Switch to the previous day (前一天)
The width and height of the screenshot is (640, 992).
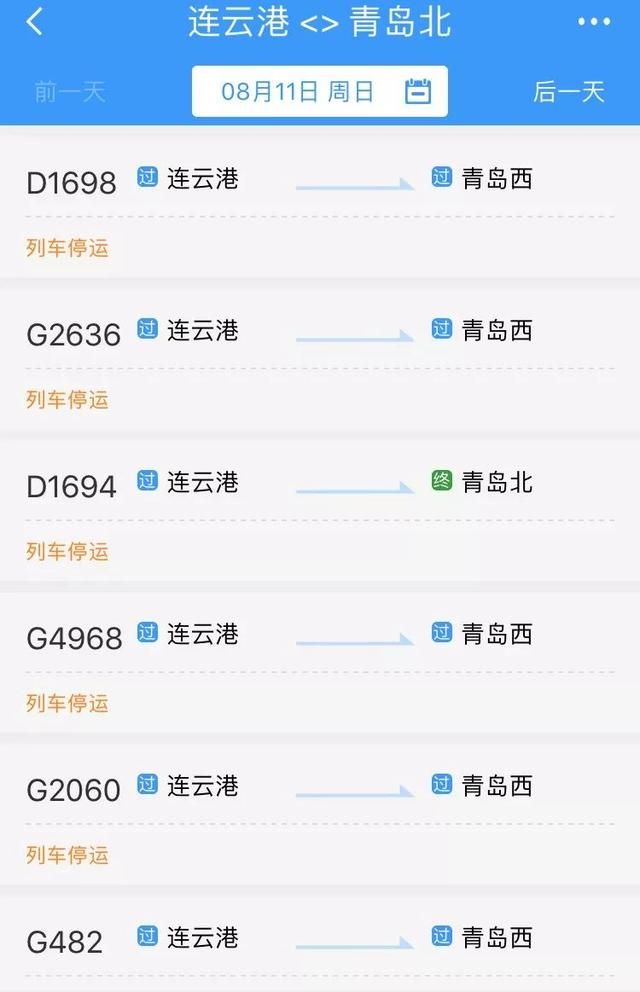coord(70,92)
